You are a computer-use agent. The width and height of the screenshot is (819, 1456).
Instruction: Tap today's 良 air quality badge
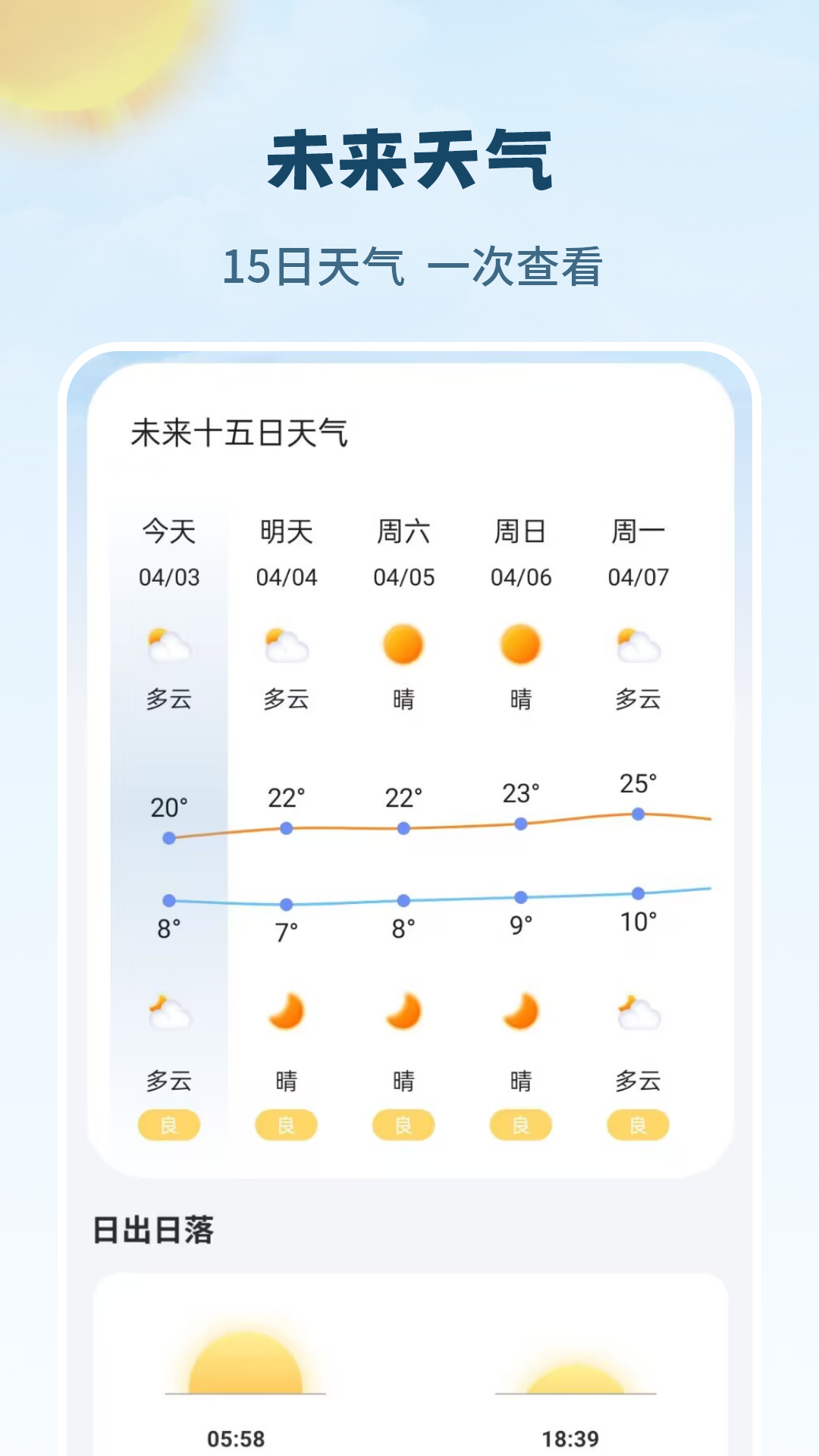pos(168,1125)
